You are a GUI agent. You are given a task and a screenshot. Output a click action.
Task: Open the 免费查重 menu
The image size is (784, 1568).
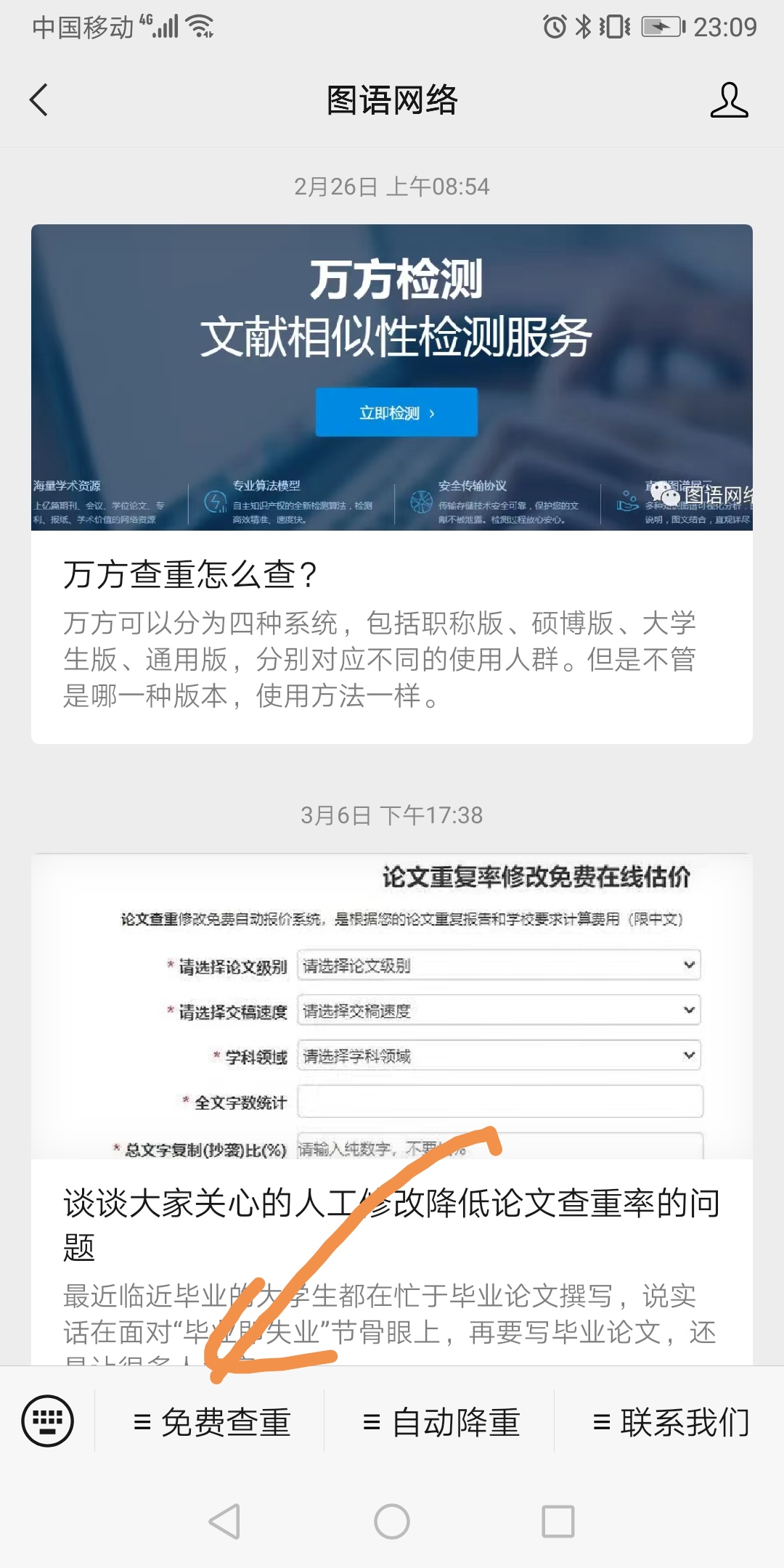click(212, 1422)
